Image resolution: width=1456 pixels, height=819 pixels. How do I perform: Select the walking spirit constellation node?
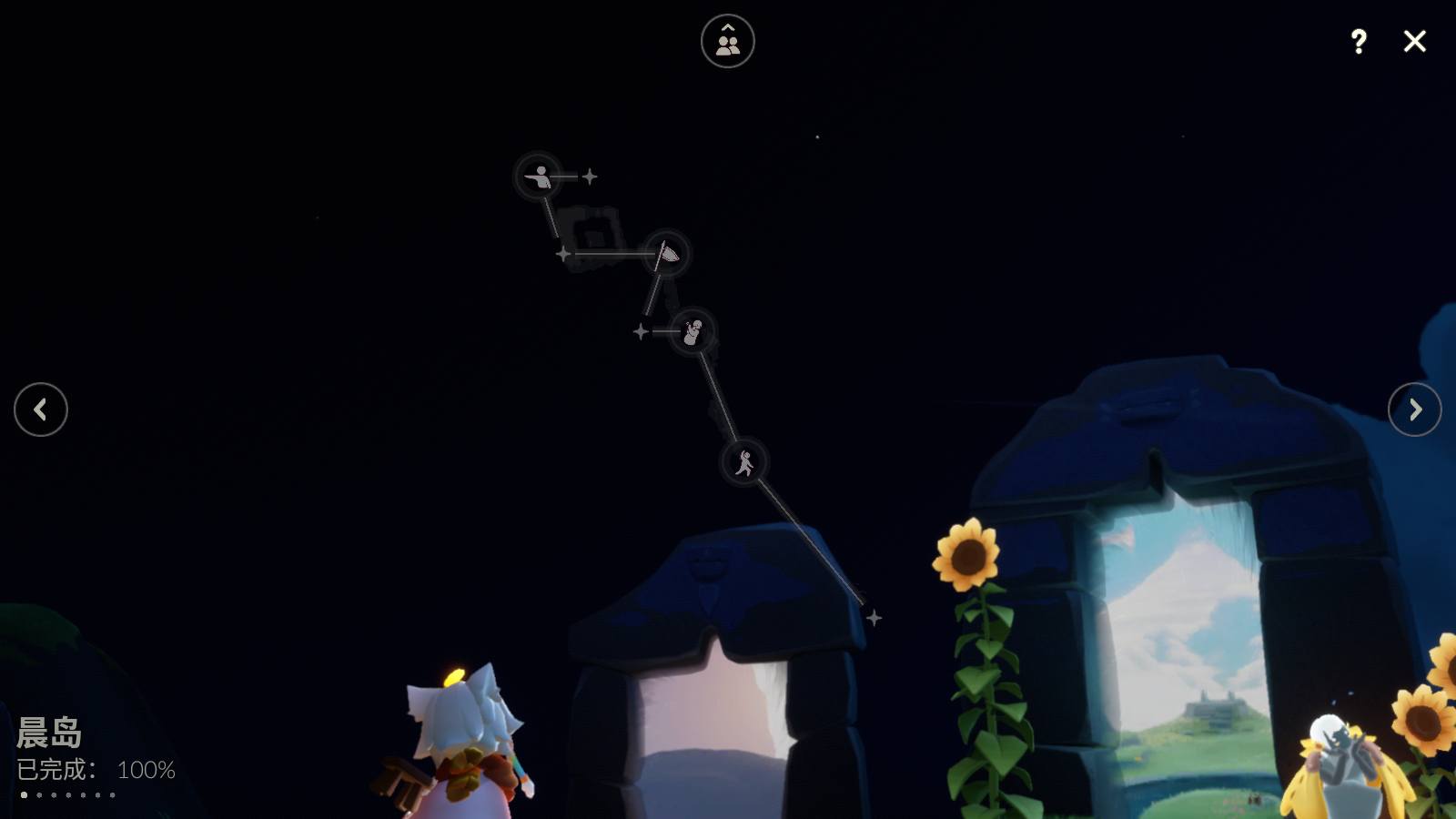(744, 462)
